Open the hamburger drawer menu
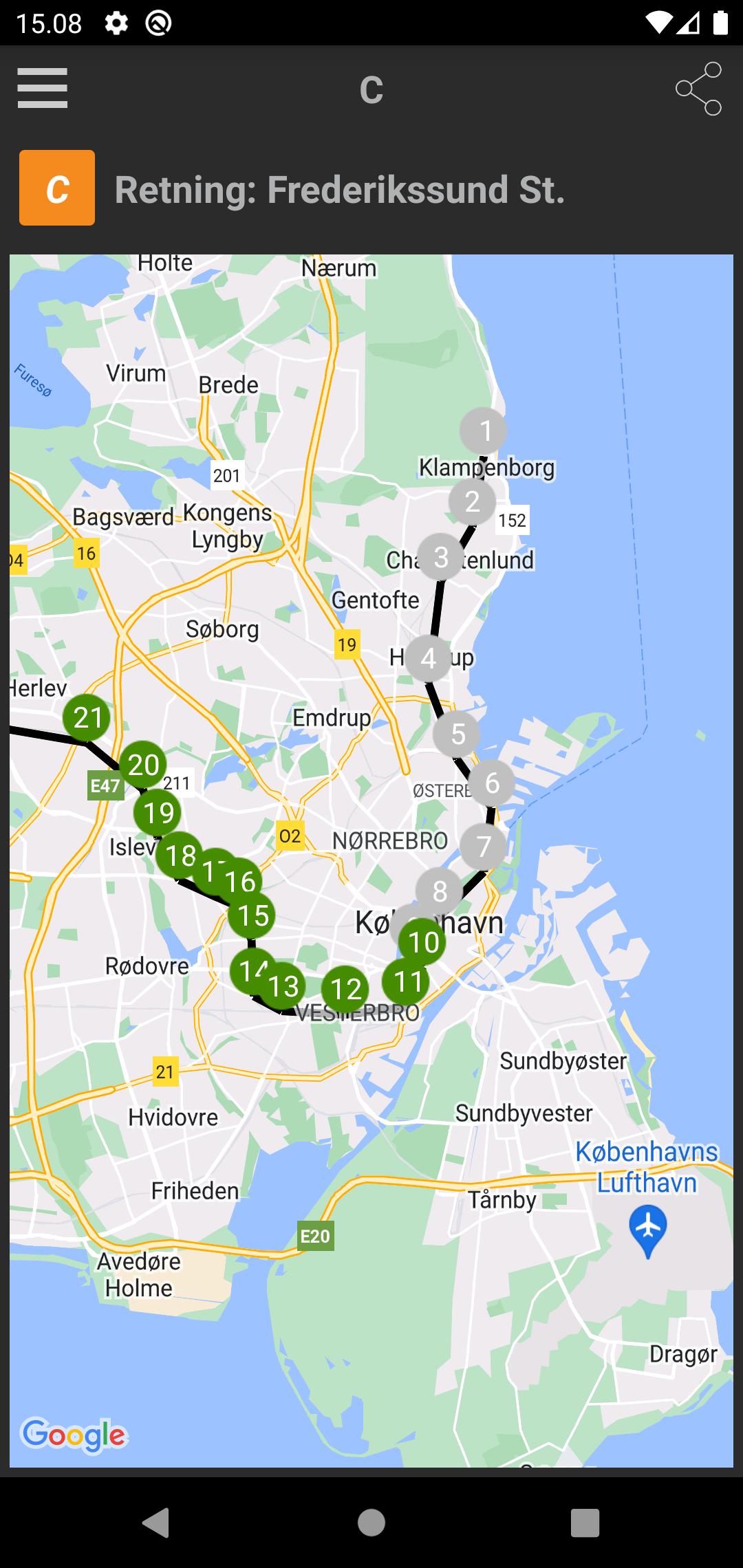The height and width of the screenshot is (1568, 743). coord(43,88)
